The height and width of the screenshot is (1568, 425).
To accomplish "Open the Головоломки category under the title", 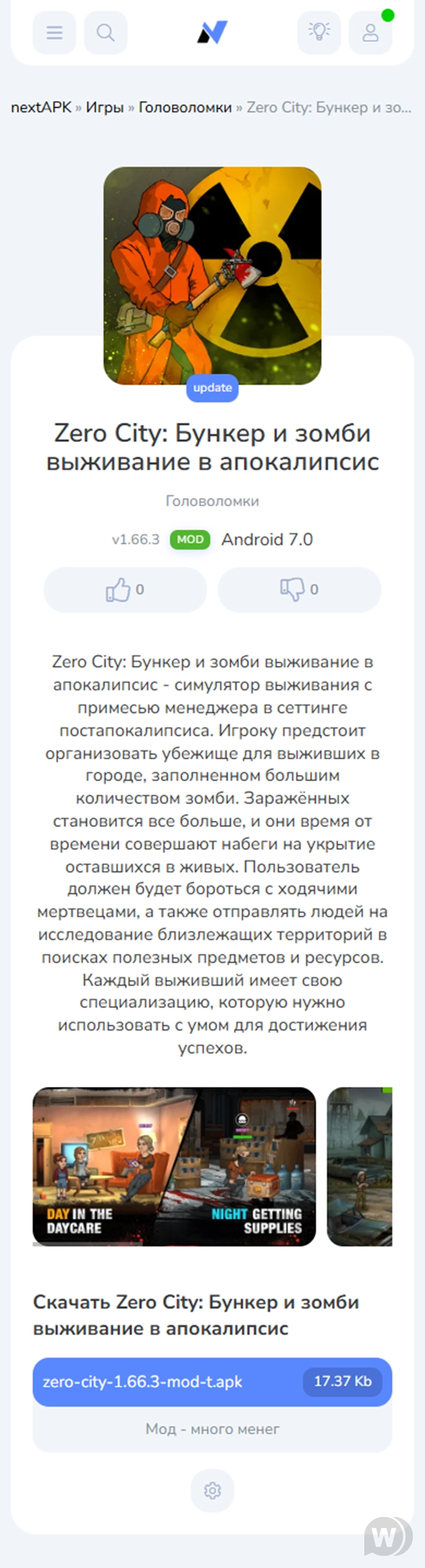I will (x=212, y=501).
